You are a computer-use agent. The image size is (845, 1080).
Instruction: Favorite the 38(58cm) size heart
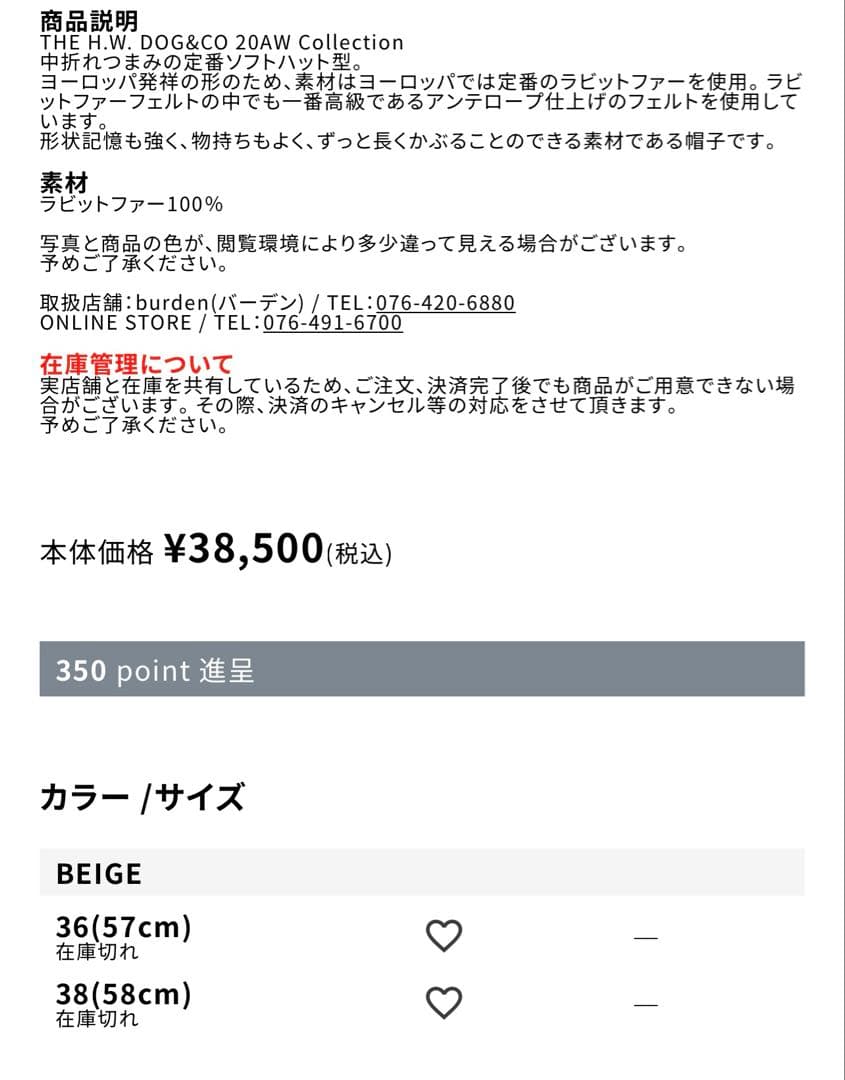(444, 1003)
